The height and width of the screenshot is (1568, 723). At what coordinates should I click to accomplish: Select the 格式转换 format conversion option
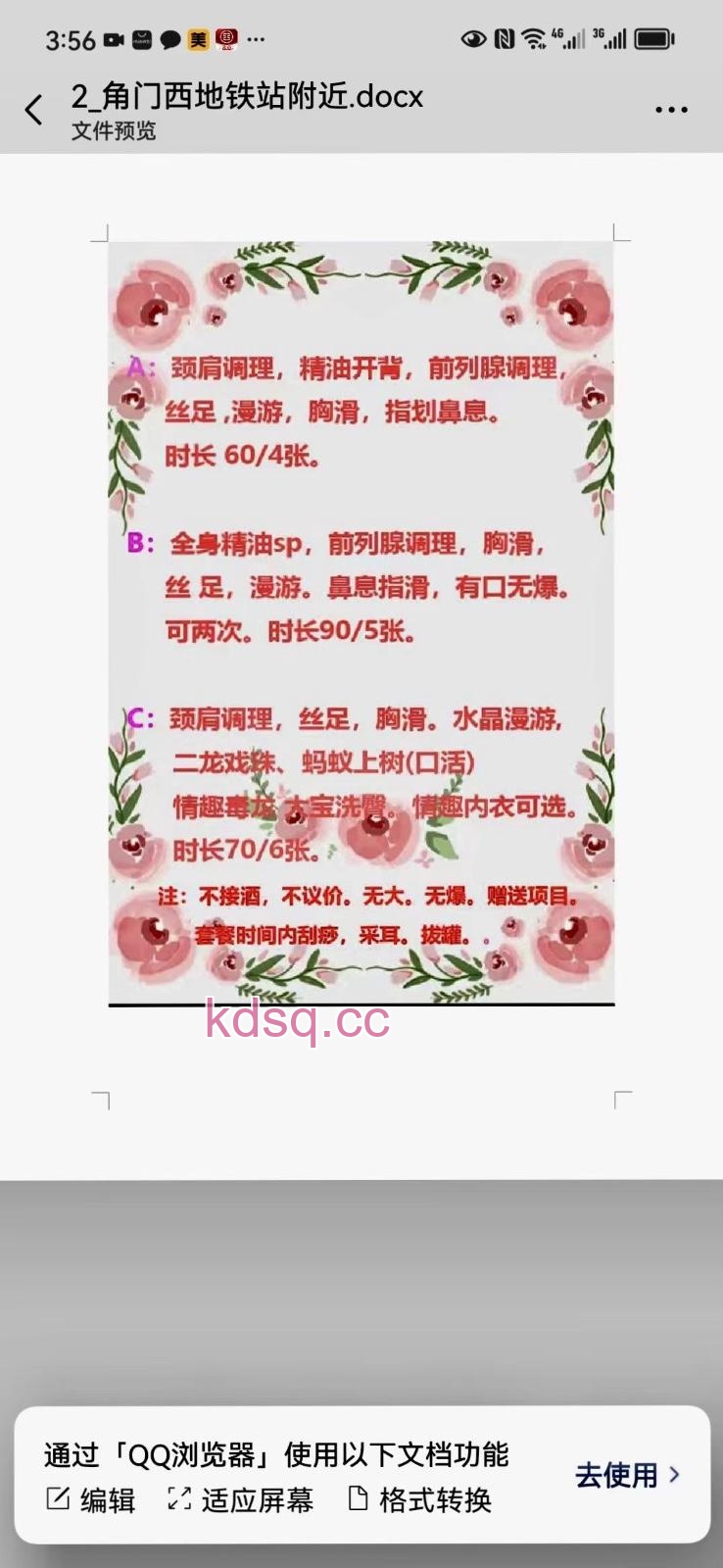(x=420, y=1499)
